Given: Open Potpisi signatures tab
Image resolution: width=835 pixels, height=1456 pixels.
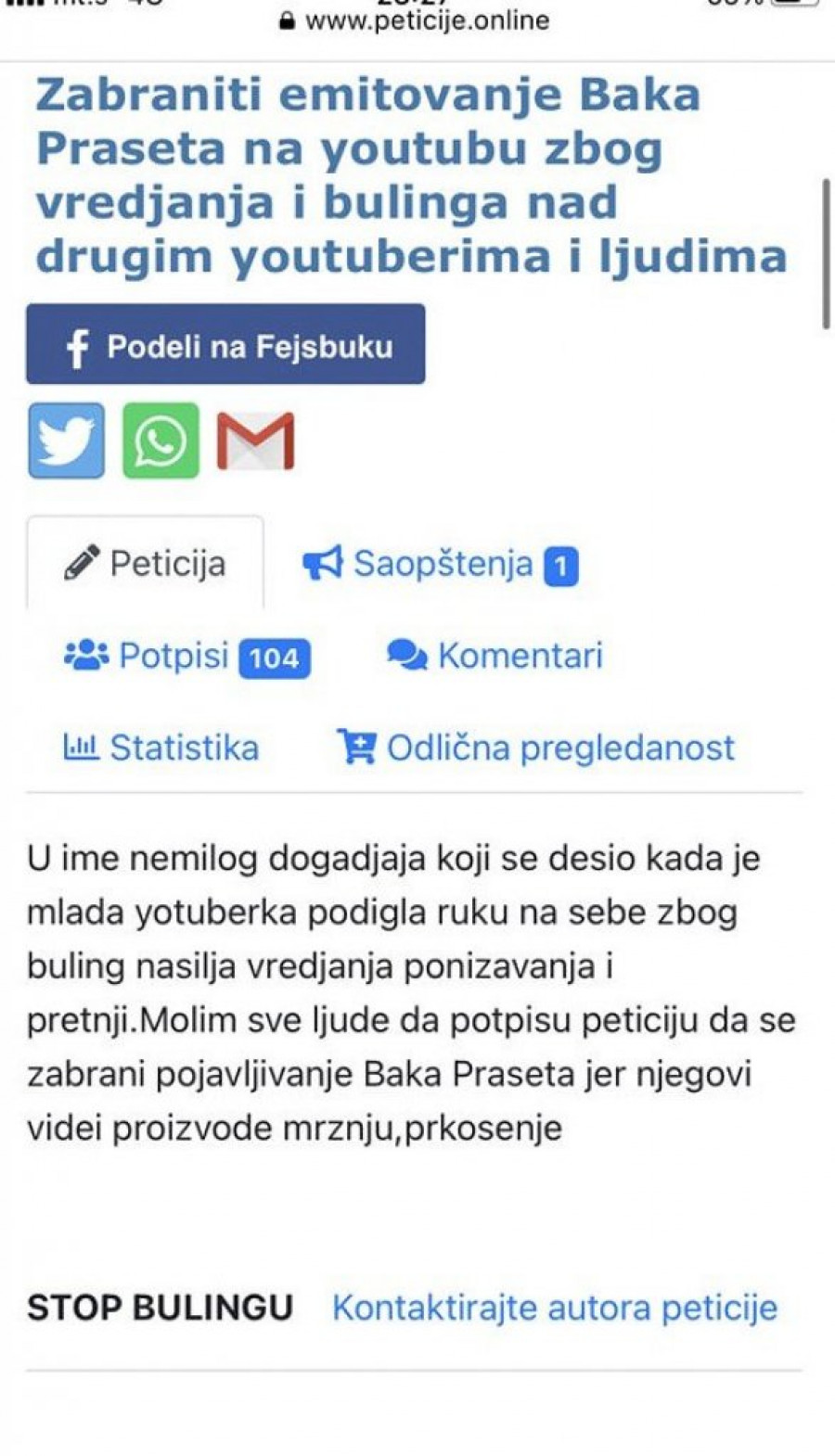Looking at the screenshot, I should coord(186,657).
